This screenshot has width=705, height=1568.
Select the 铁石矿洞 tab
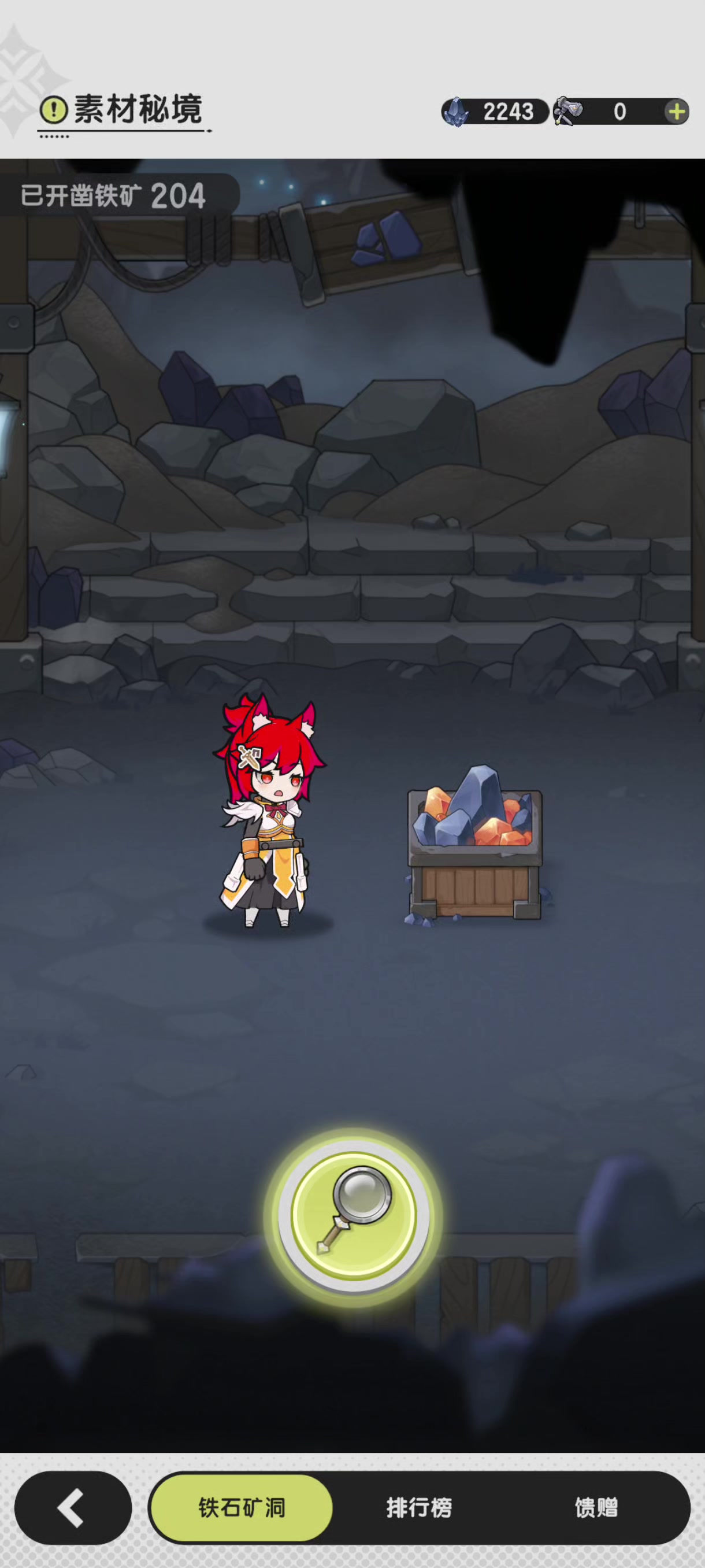[x=242, y=1508]
